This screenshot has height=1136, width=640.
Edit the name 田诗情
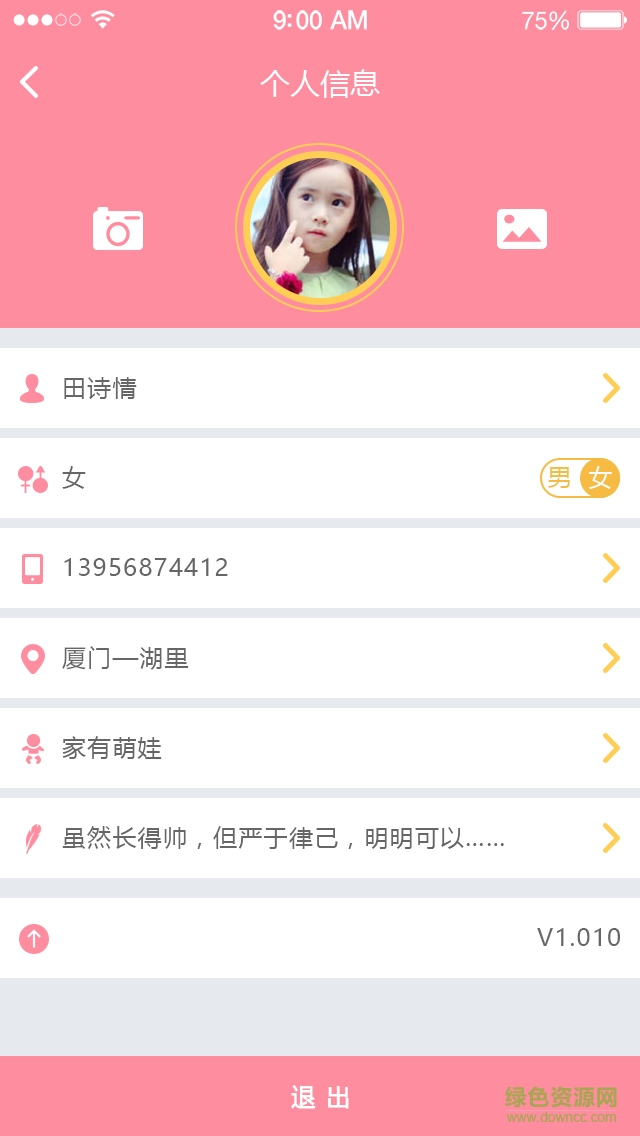coord(320,388)
